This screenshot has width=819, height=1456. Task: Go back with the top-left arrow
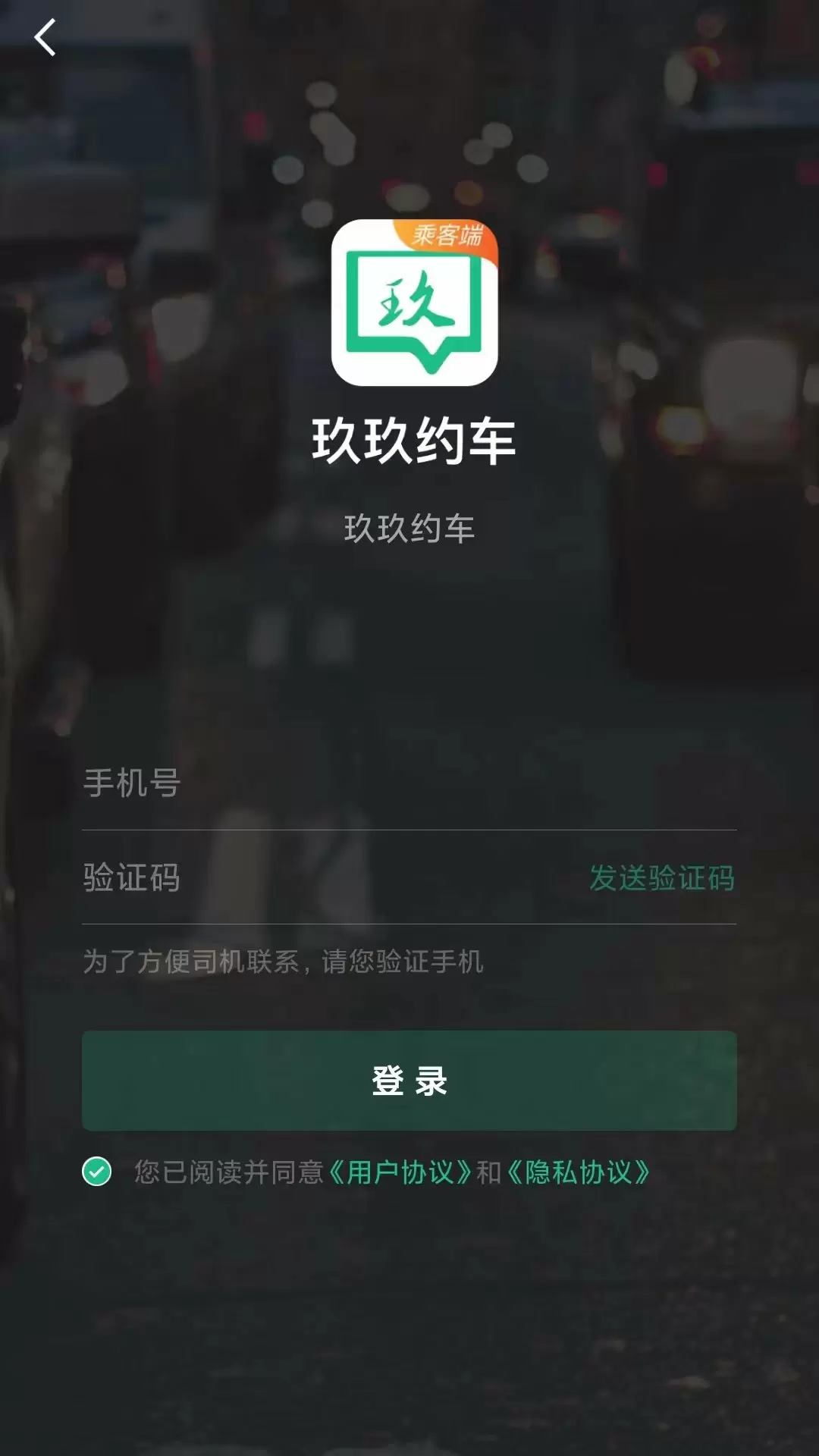tap(45, 38)
